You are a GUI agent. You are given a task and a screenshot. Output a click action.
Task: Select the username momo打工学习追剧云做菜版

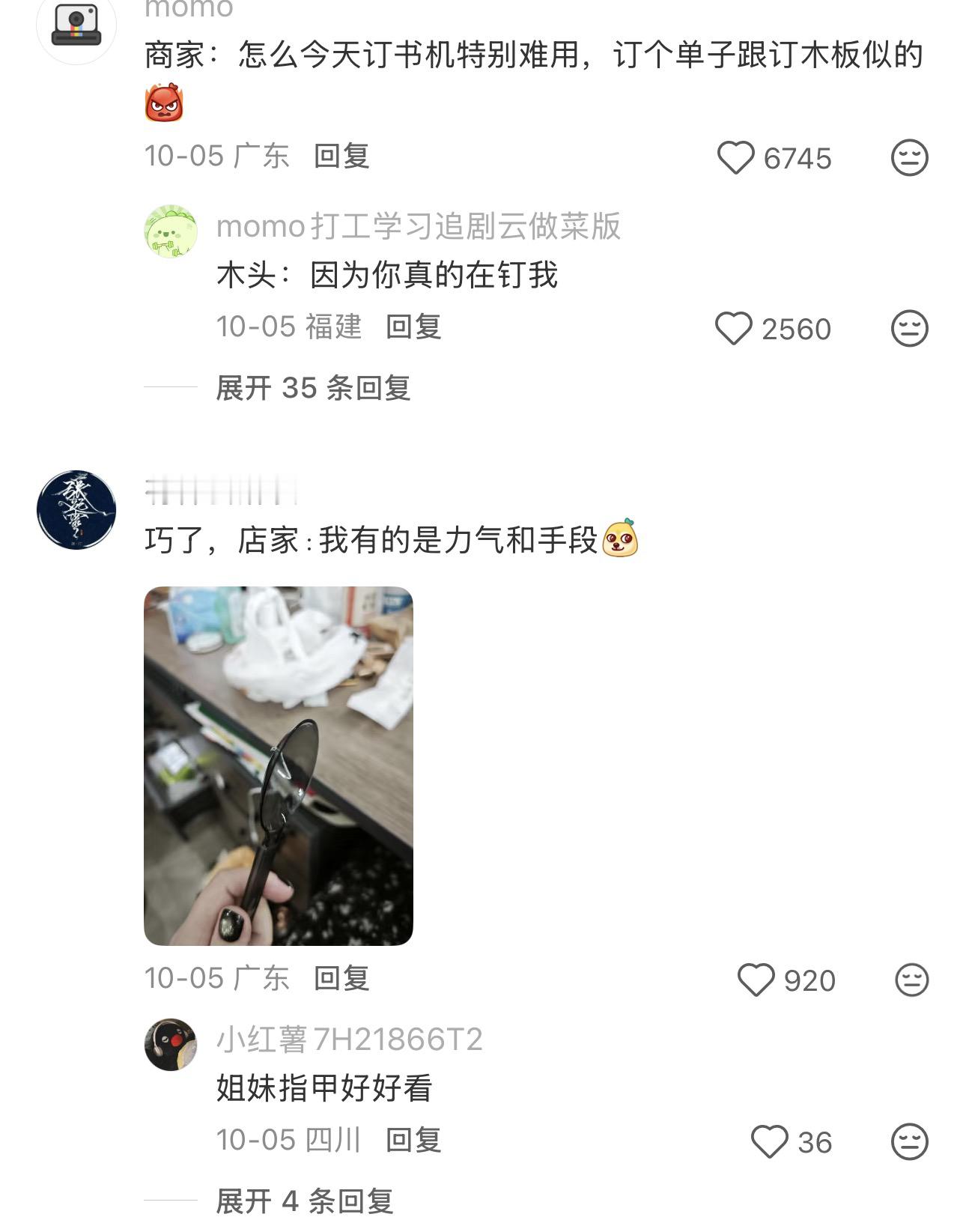(x=419, y=228)
